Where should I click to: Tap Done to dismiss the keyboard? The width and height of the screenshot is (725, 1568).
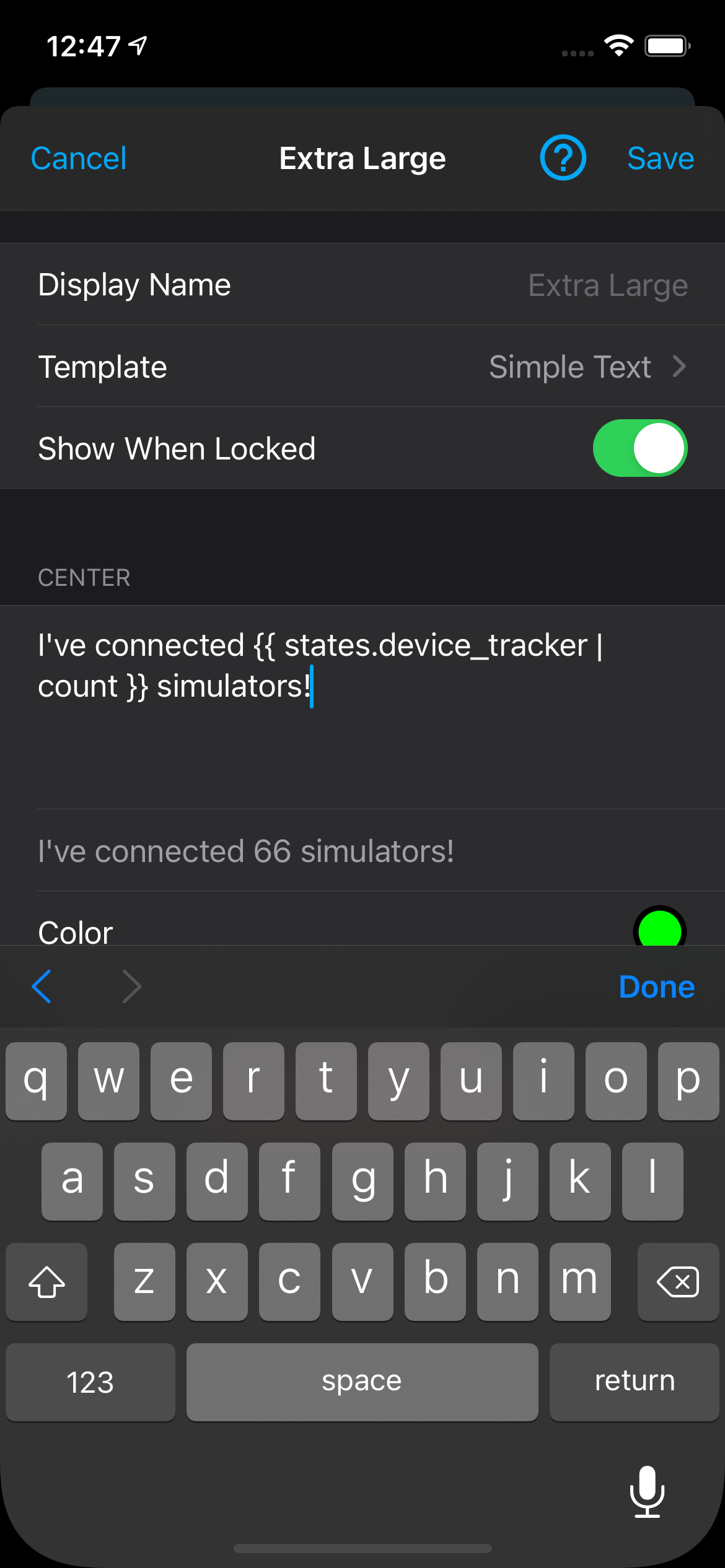(x=656, y=987)
